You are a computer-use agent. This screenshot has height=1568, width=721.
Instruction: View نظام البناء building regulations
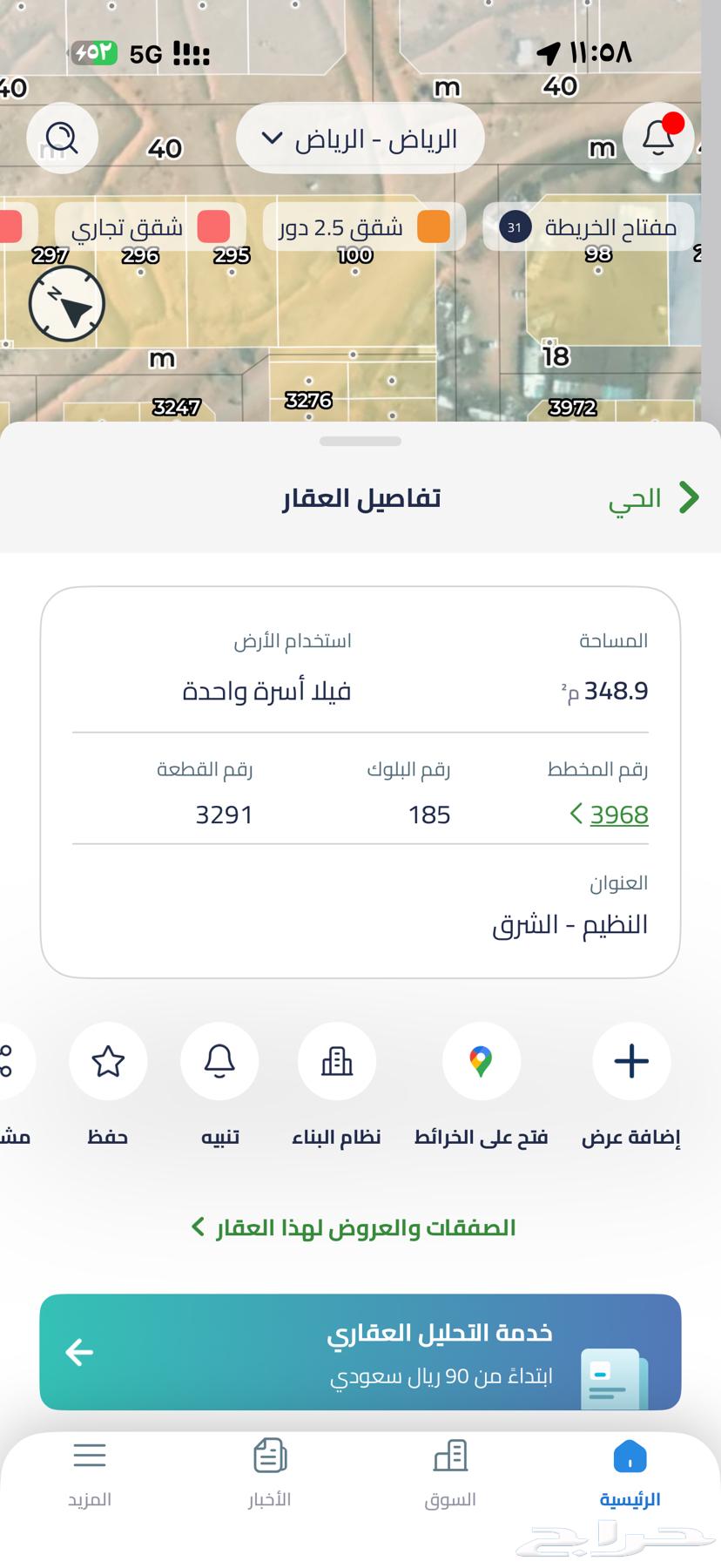pos(337,1061)
